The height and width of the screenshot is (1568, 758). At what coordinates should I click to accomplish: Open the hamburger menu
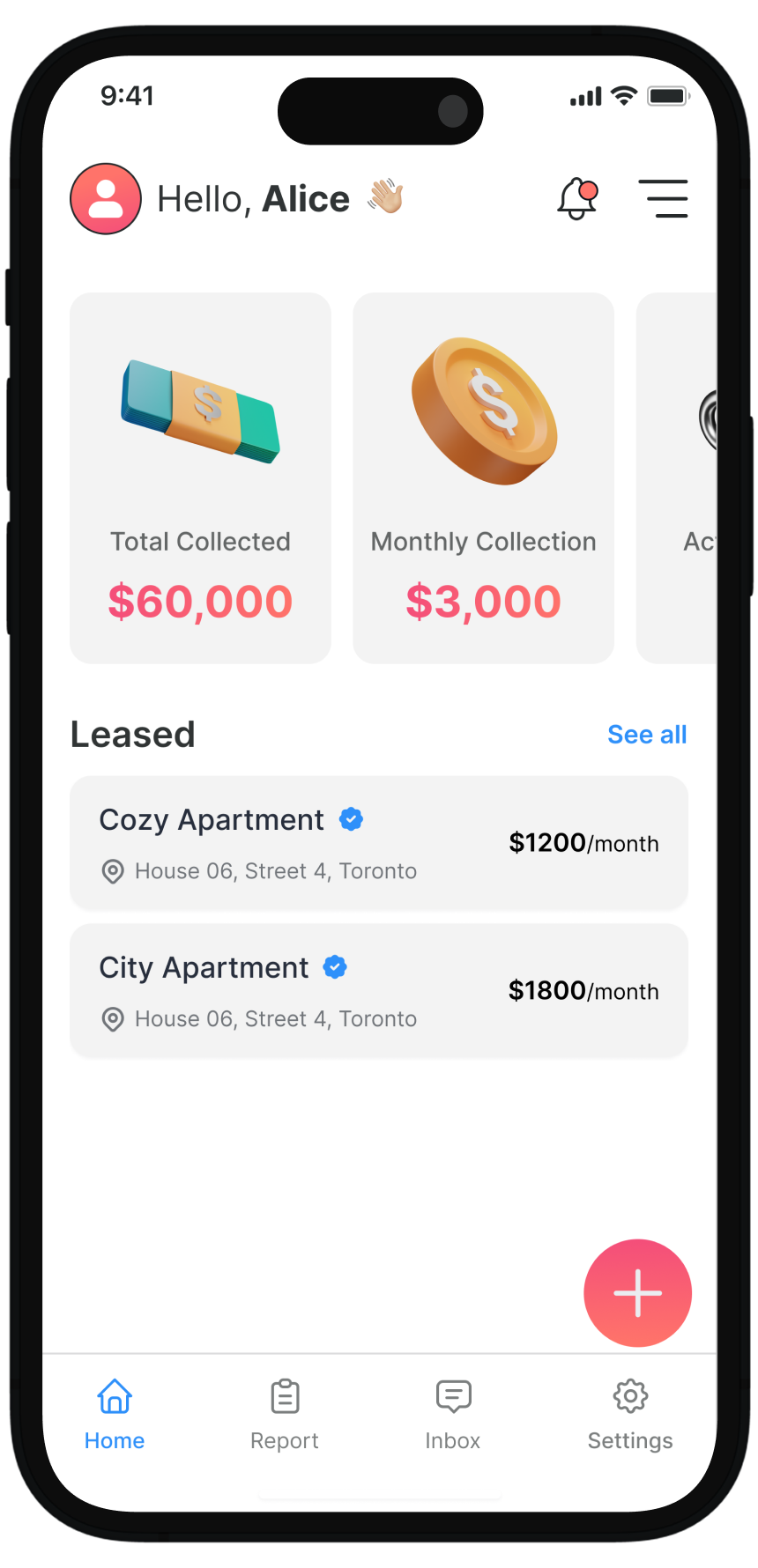[663, 199]
